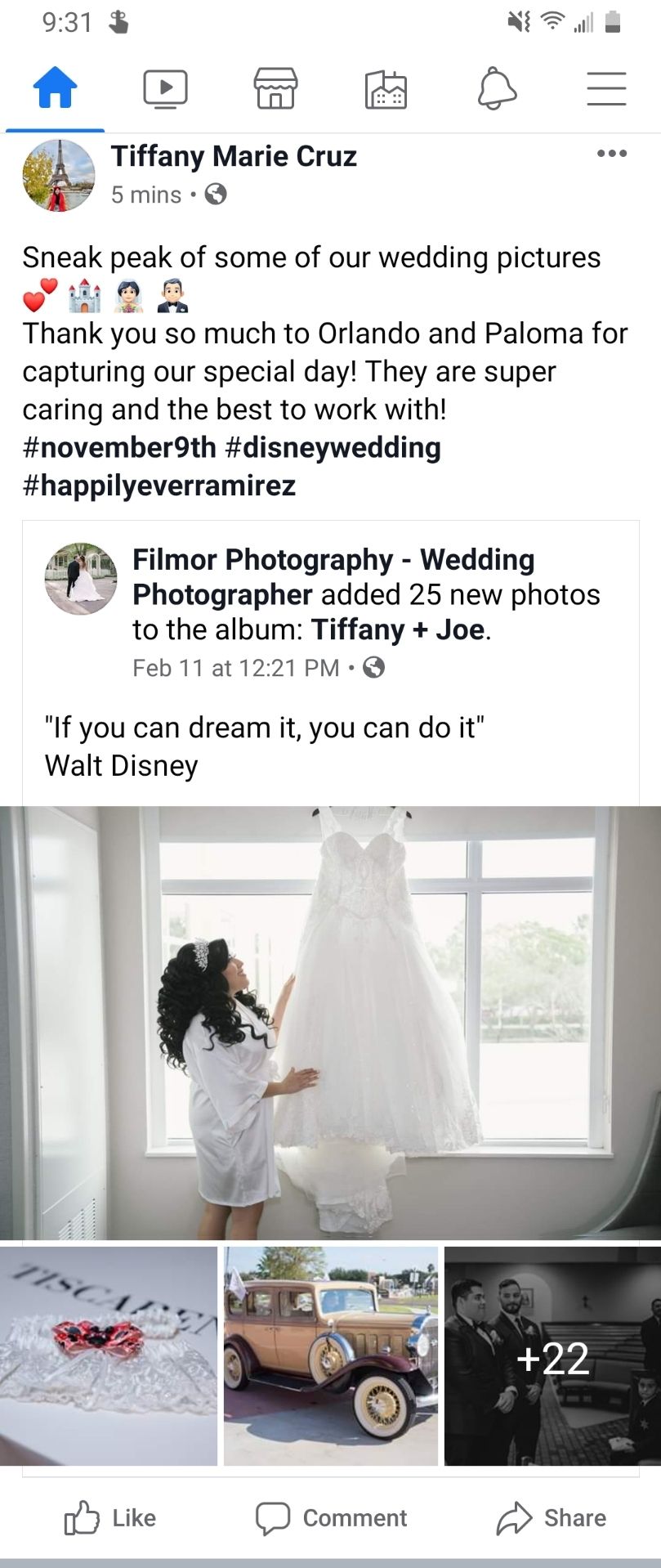The width and height of the screenshot is (661, 1568).
Task: View the wedding dress photo
Action: coord(330,1022)
